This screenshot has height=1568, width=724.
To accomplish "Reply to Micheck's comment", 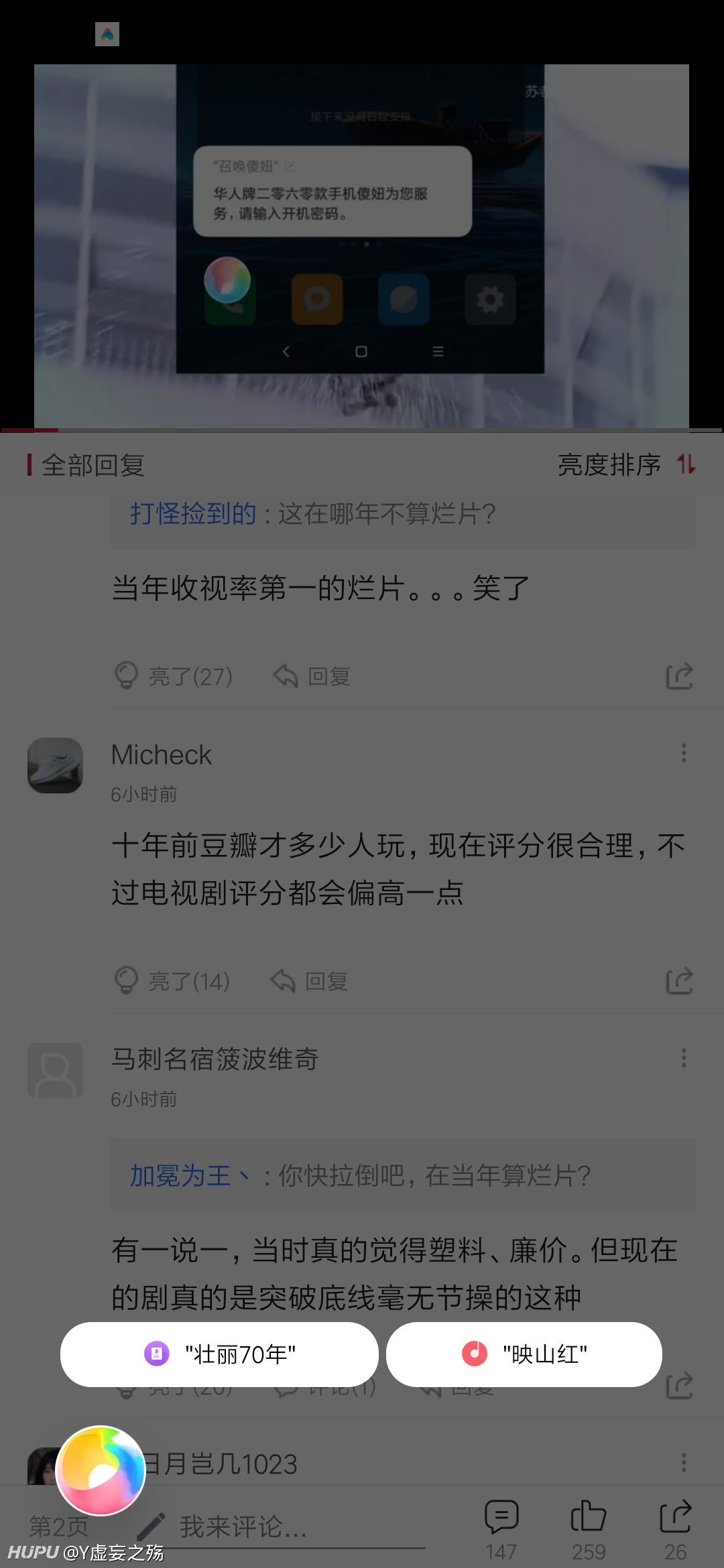I will (310, 981).
